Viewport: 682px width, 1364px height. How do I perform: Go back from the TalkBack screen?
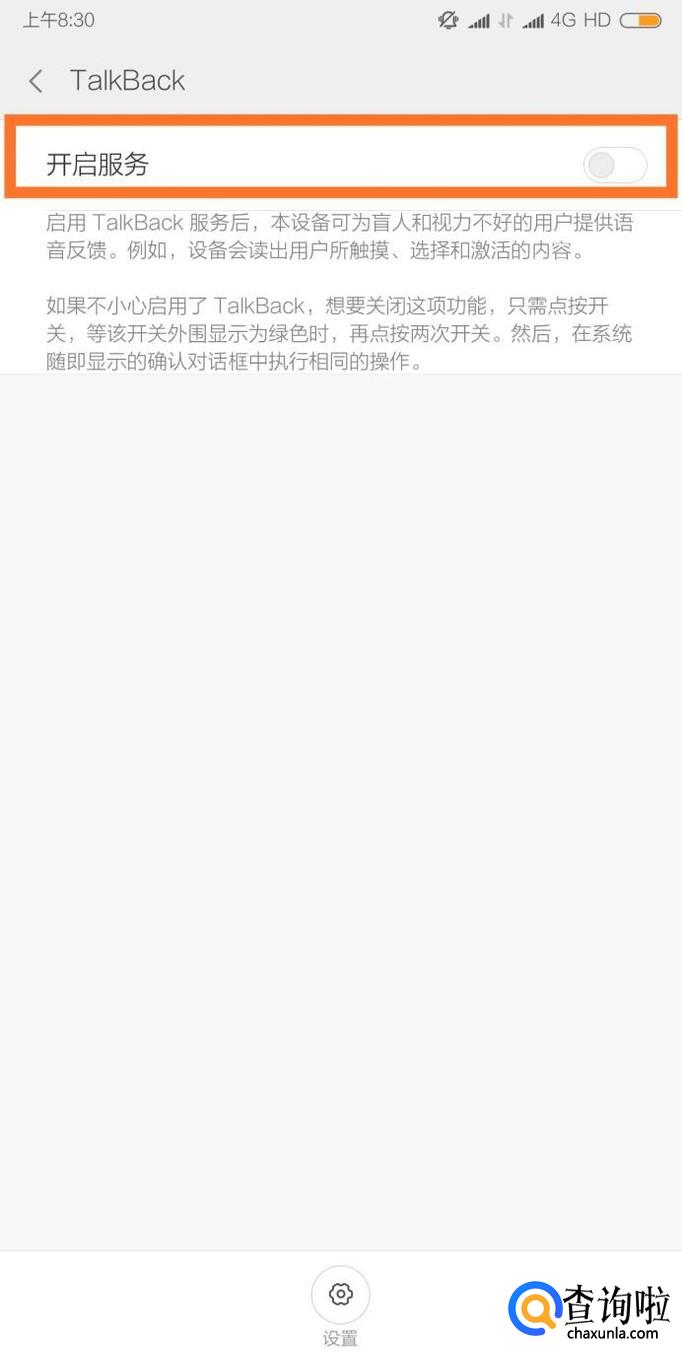(36, 81)
